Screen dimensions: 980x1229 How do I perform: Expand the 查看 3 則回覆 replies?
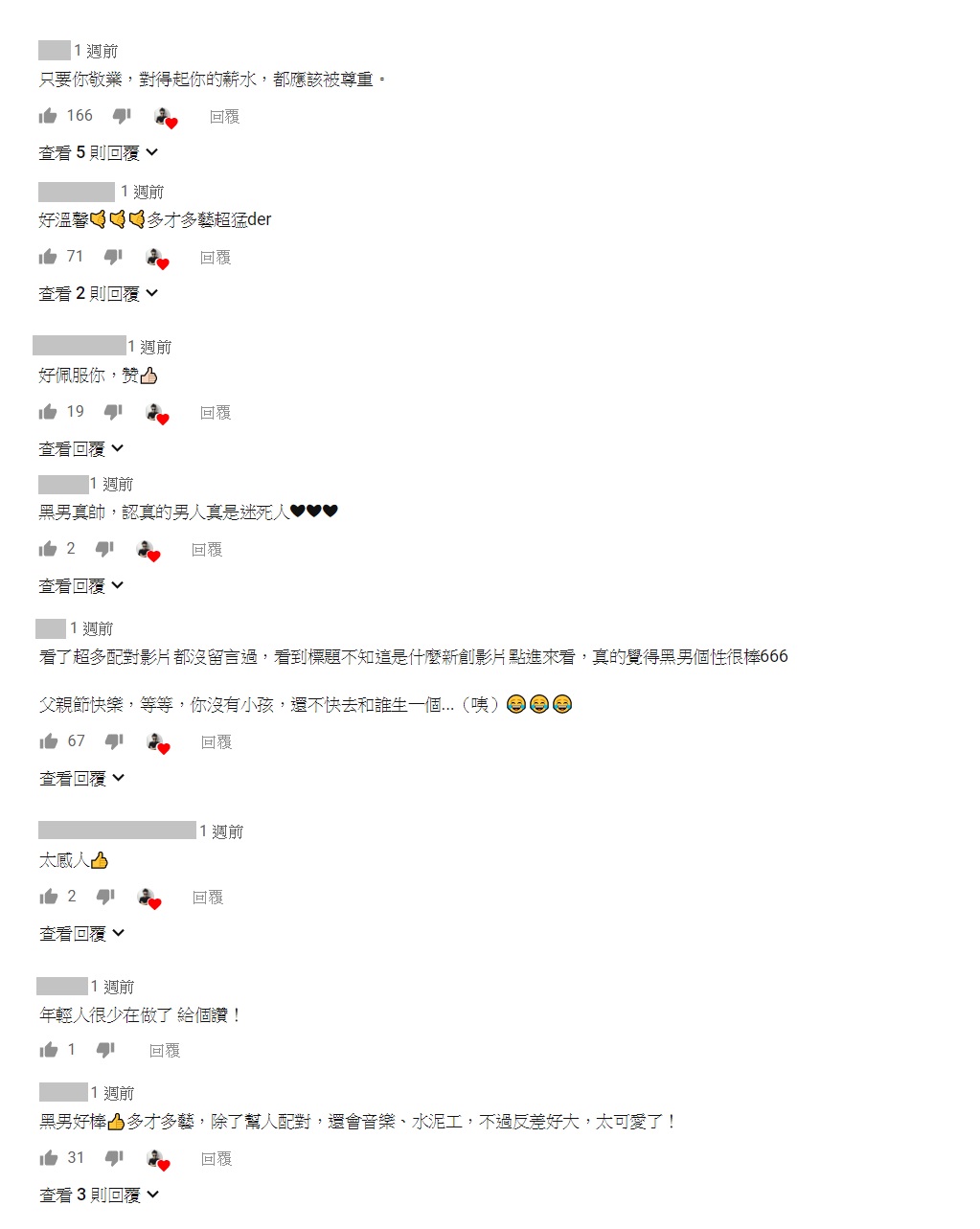98,1195
